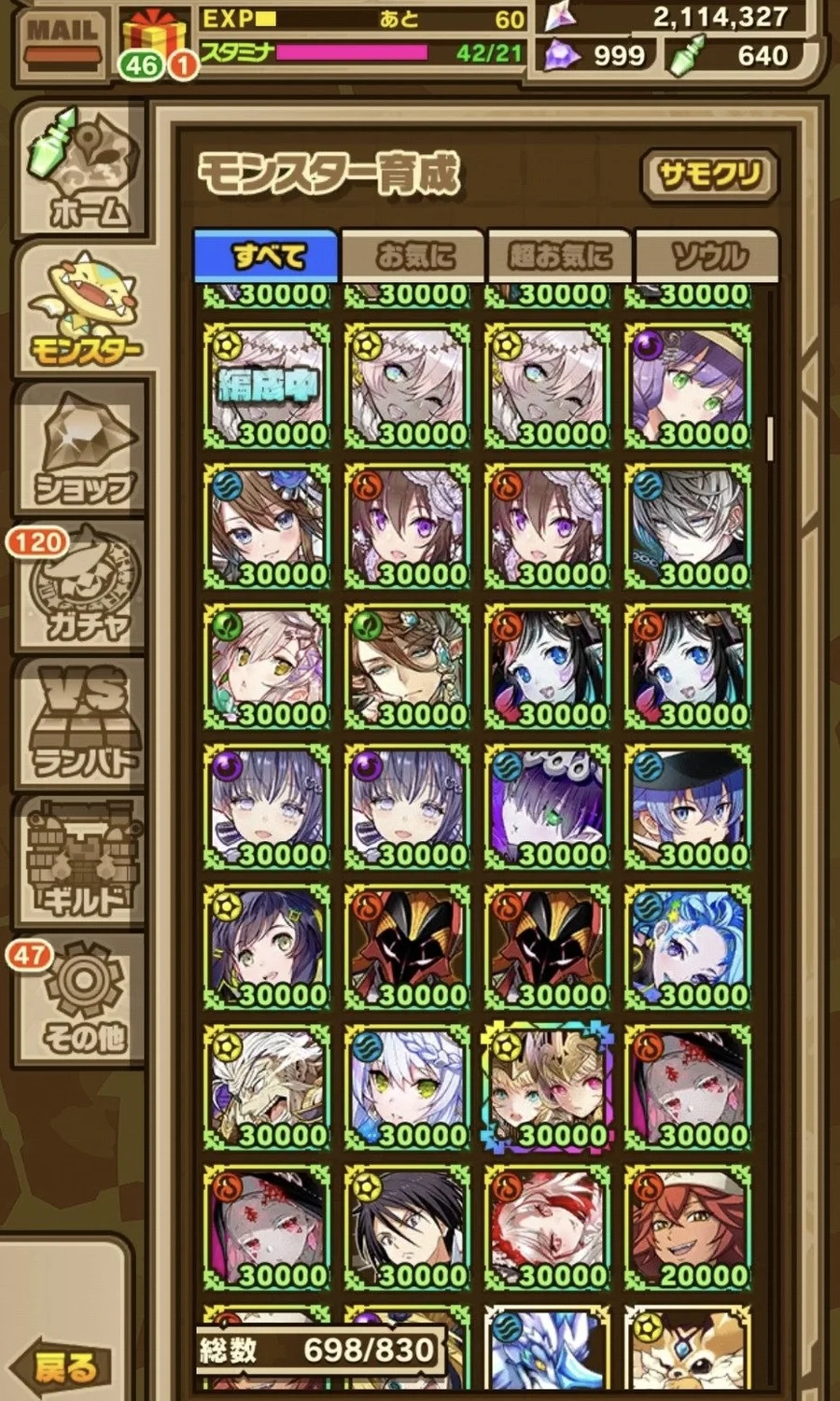Image resolution: width=840 pixels, height=1401 pixels.
Task: Select the twin golden-helmet monster with blue frame
Action: click(548, 1088)
